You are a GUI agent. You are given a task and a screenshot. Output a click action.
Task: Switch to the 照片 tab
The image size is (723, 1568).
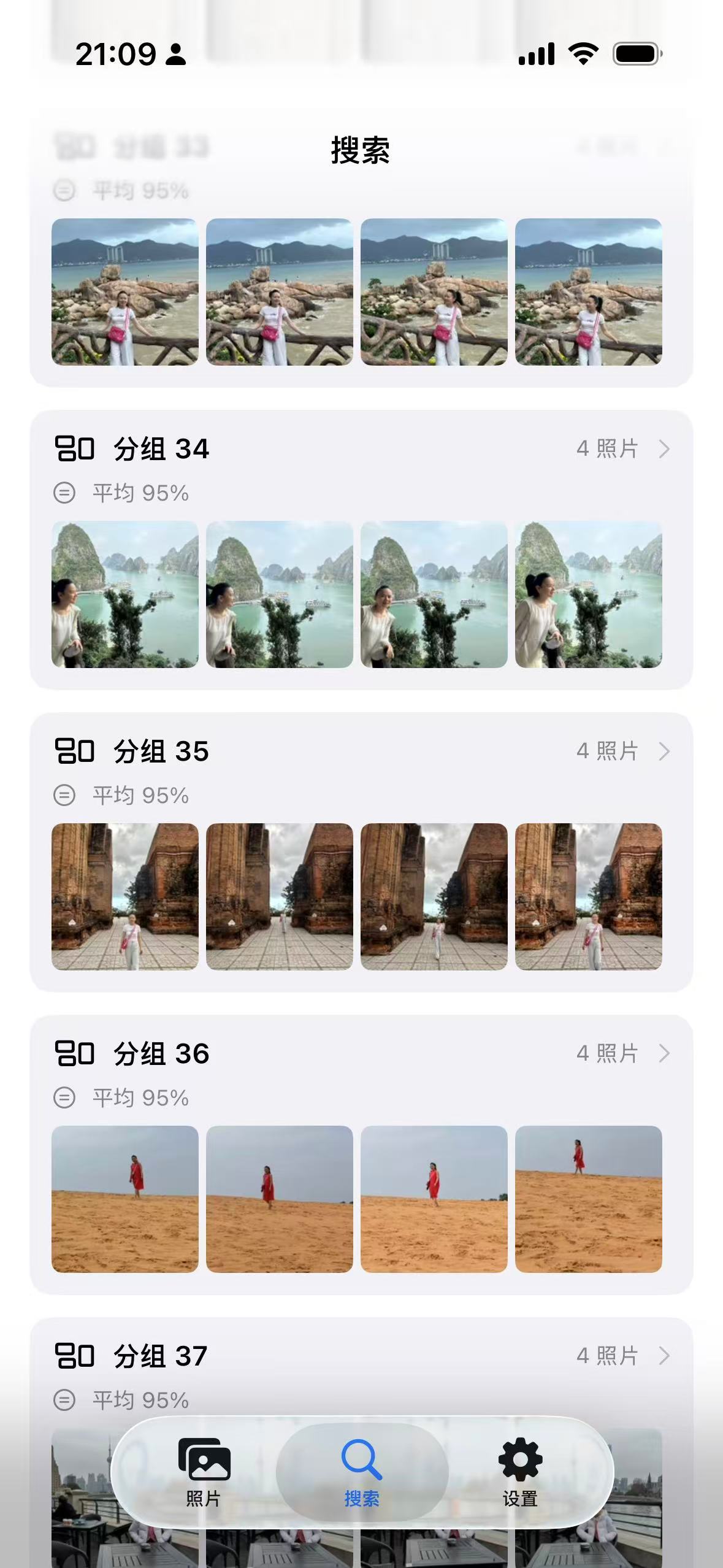click(204, 1472)
